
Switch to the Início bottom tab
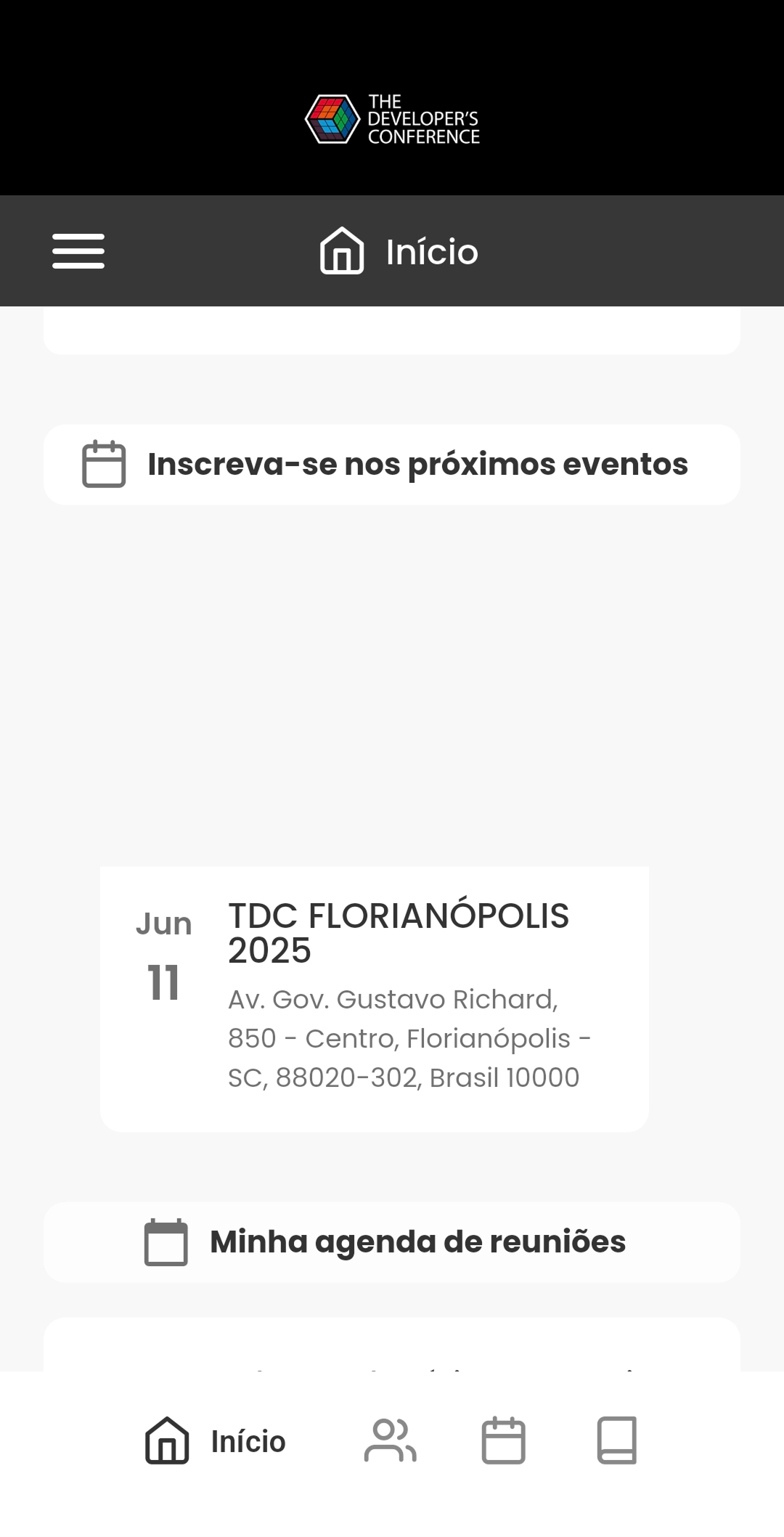[x=215, y=1440]
